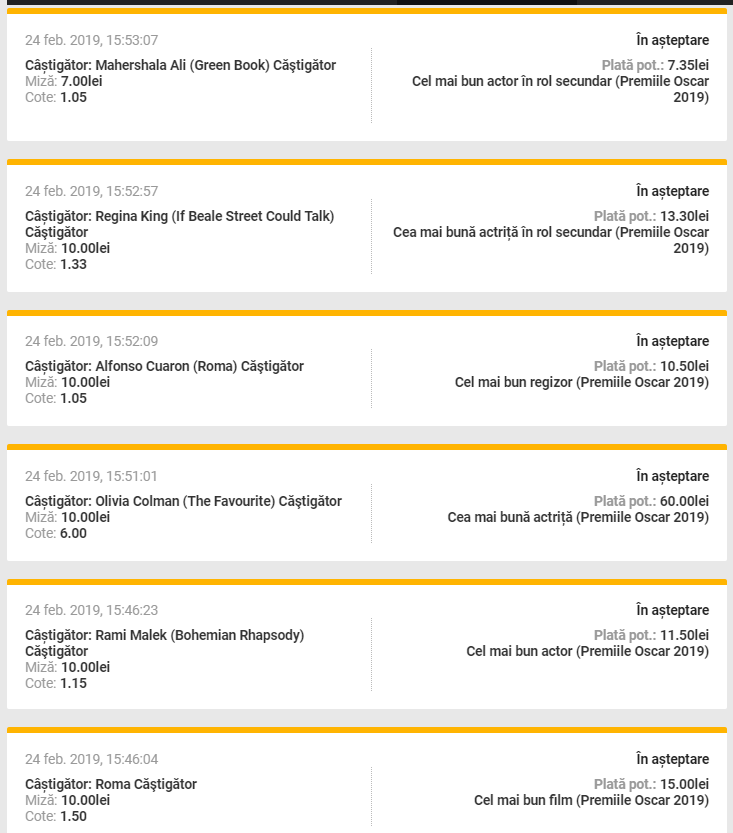Open the Olivia Colman (The Favourite) bet
The image size is (733, 833).
[366, 504]
